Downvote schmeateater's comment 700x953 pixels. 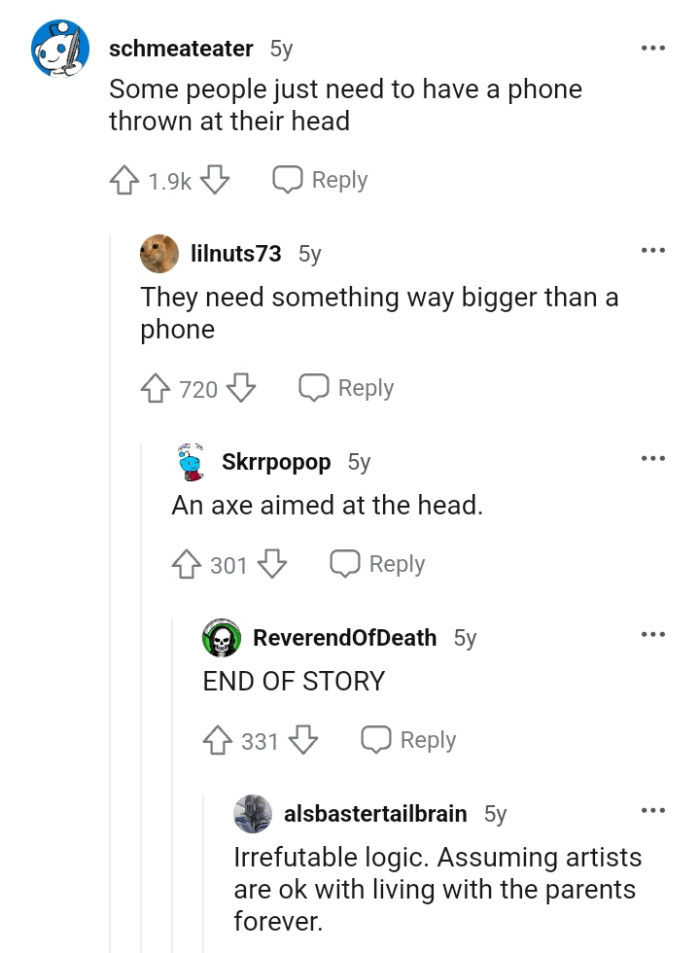(x=215, y=180)
